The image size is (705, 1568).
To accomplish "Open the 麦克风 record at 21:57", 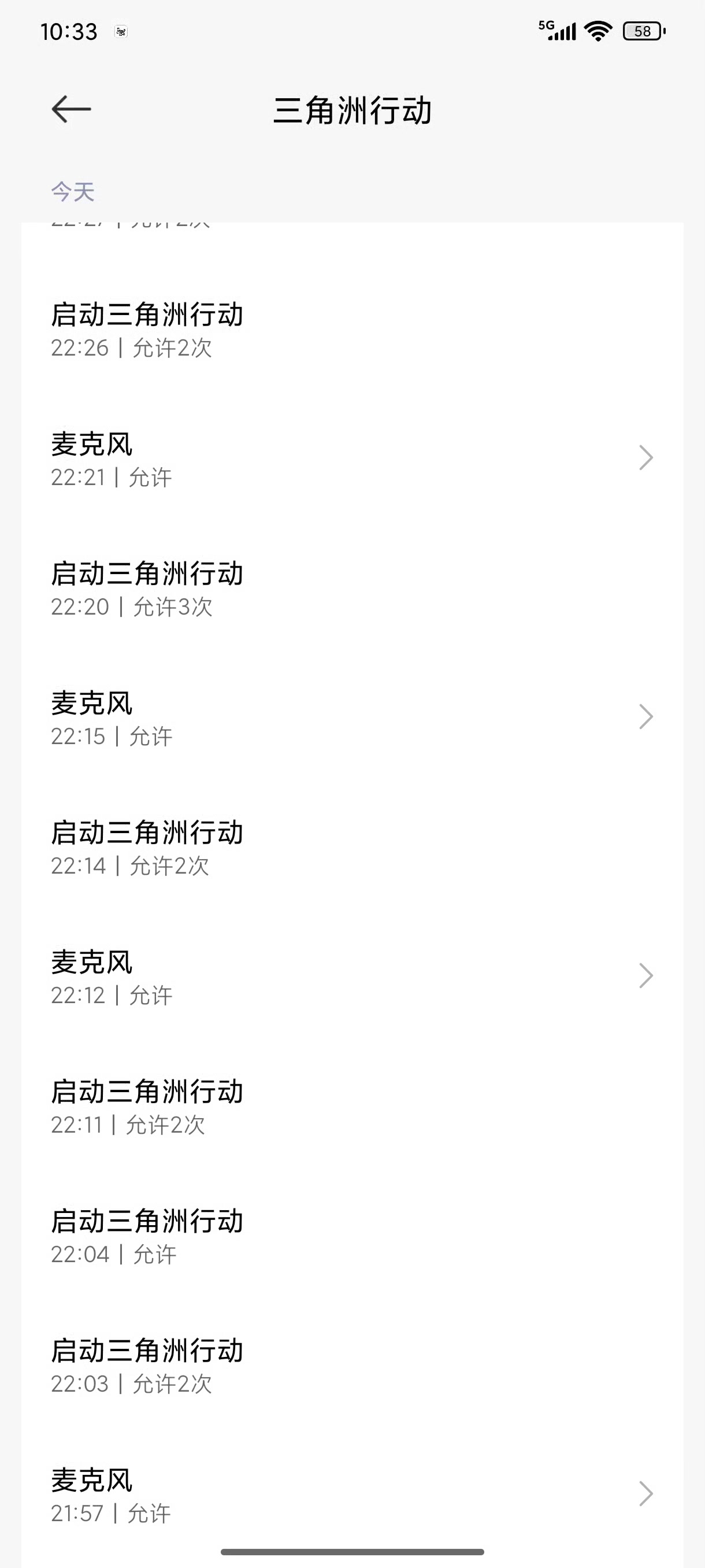I will click(351, 1495).
